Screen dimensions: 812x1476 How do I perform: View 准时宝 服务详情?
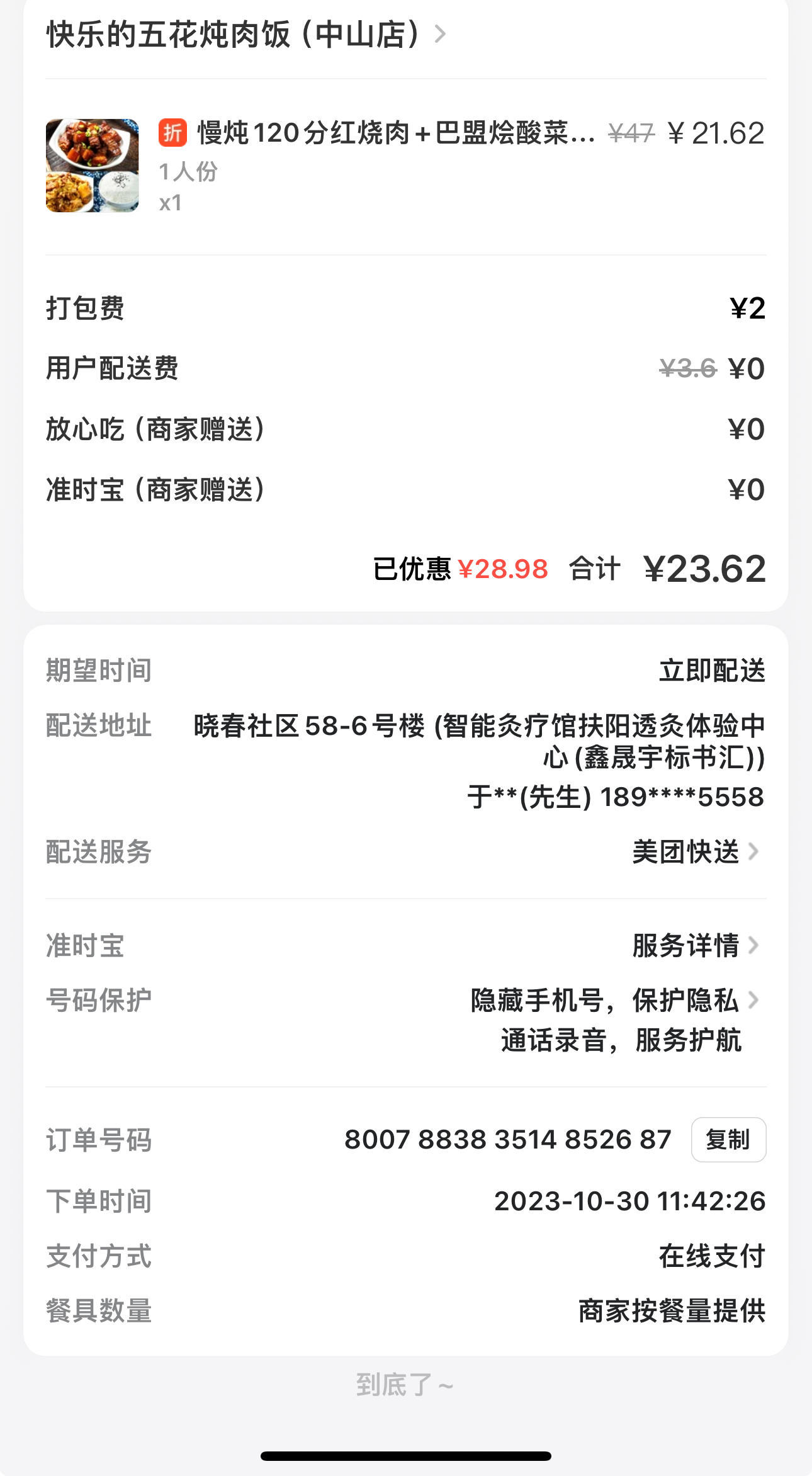coord(695,946)
